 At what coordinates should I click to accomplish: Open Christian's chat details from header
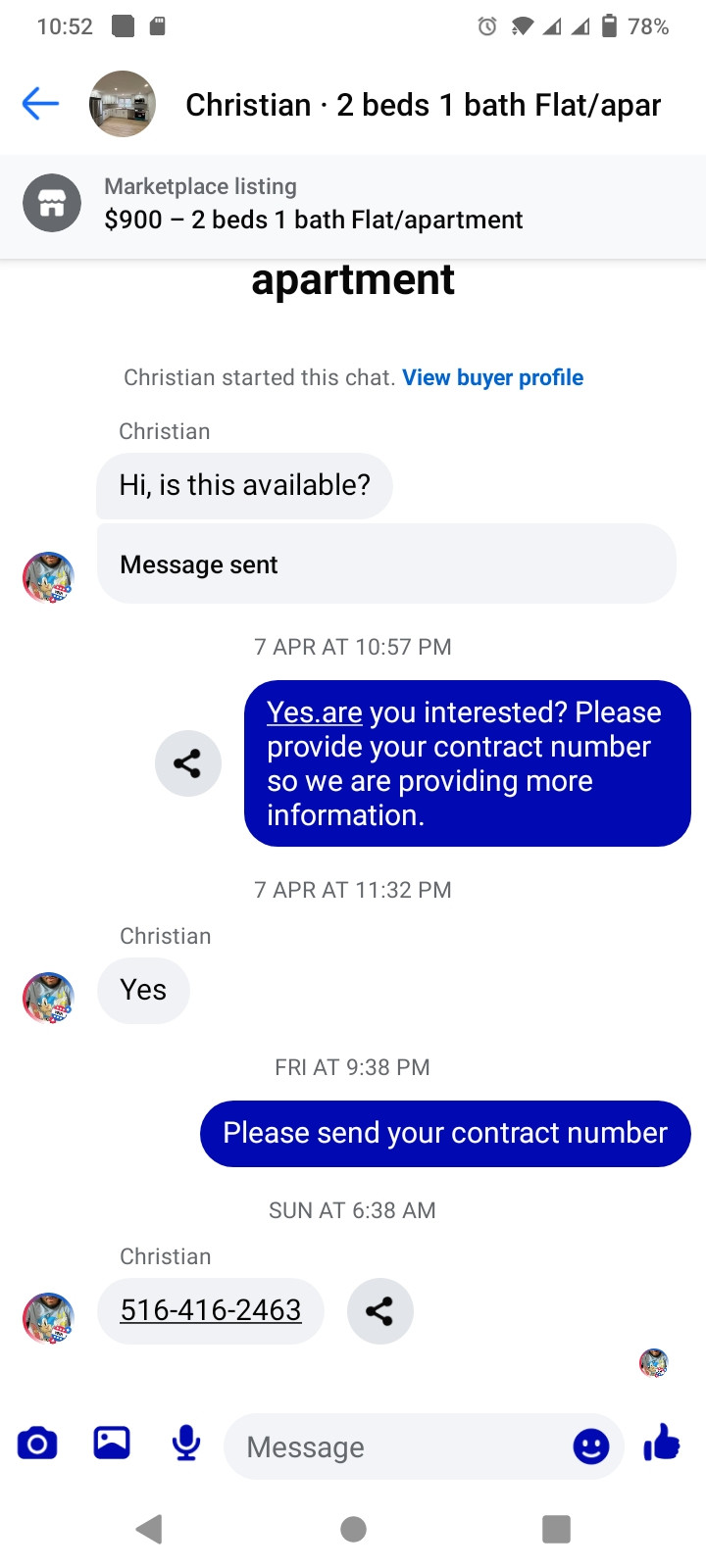422,105
